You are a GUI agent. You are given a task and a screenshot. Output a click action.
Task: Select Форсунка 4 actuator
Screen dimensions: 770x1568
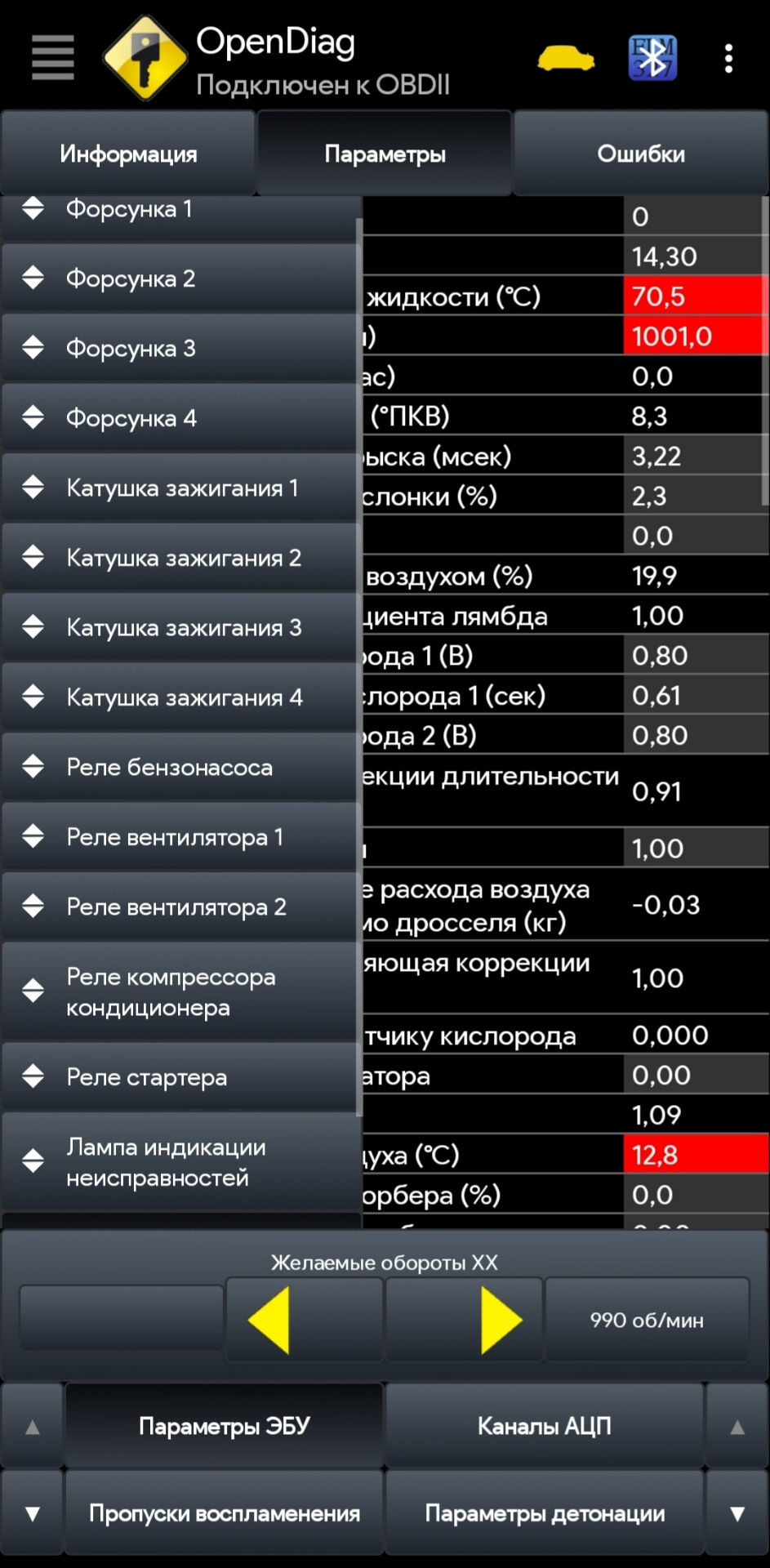(180, 418)
